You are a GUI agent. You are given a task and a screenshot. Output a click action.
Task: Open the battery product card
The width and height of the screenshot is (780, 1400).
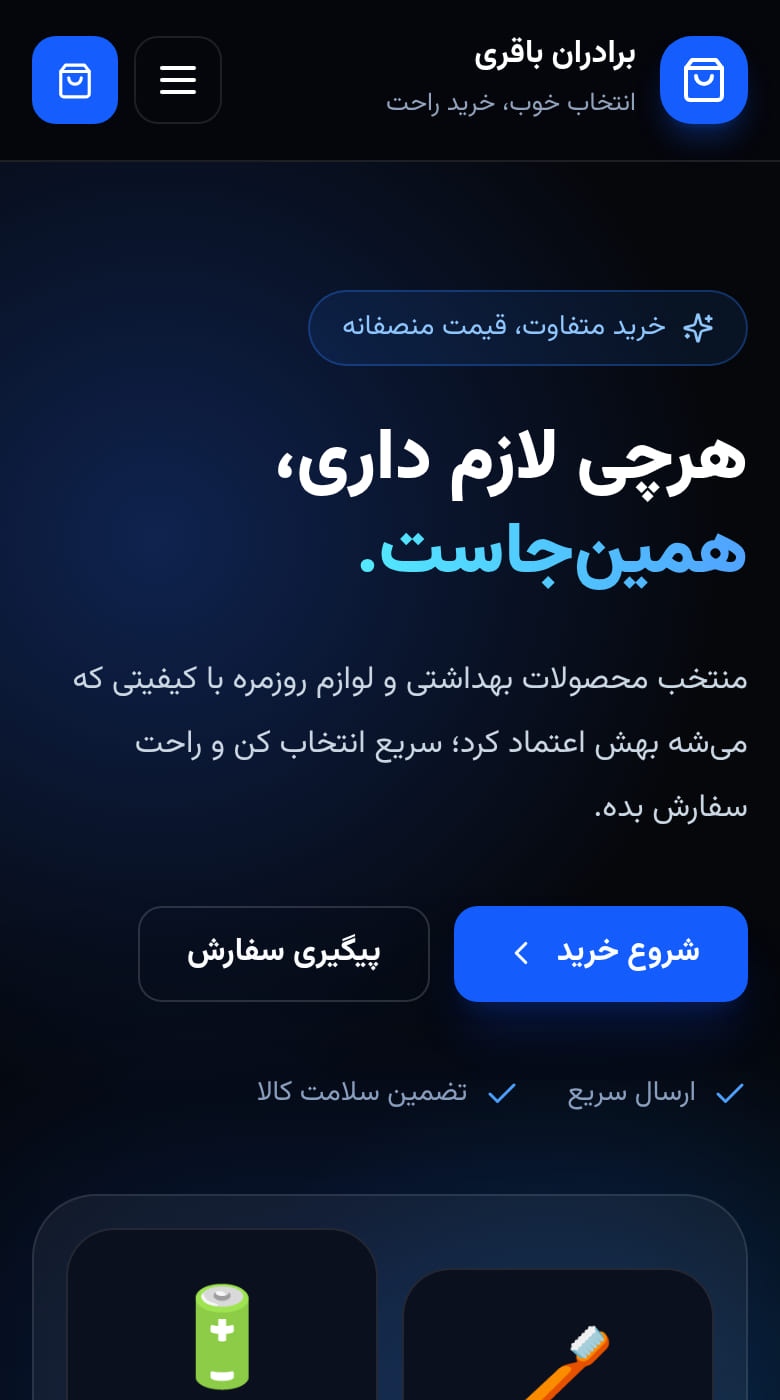tap(222, 1315)
